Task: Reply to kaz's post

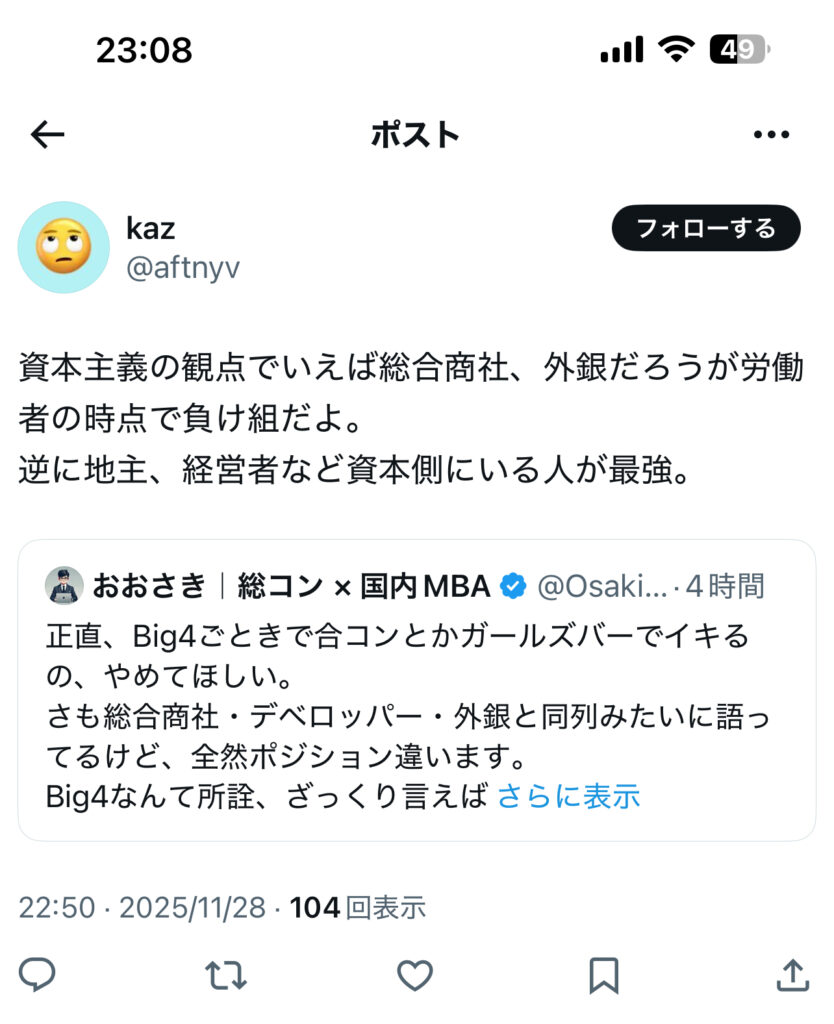Action: (38, 974)
